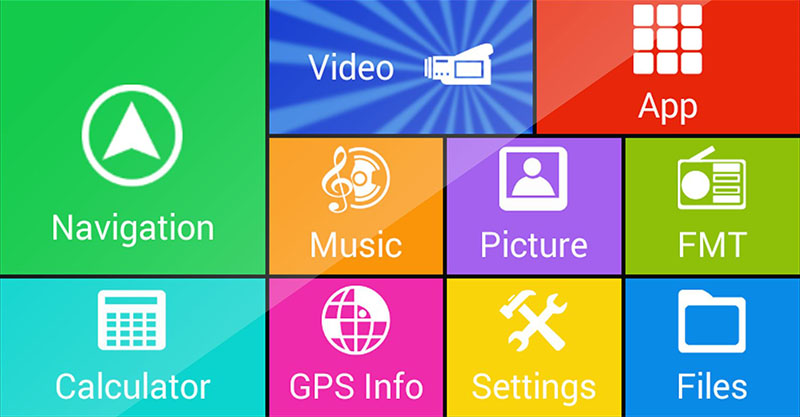Select the FMT radio tile
The height and width of the screenshot is (417, 800).
click(x=711, y=205)
